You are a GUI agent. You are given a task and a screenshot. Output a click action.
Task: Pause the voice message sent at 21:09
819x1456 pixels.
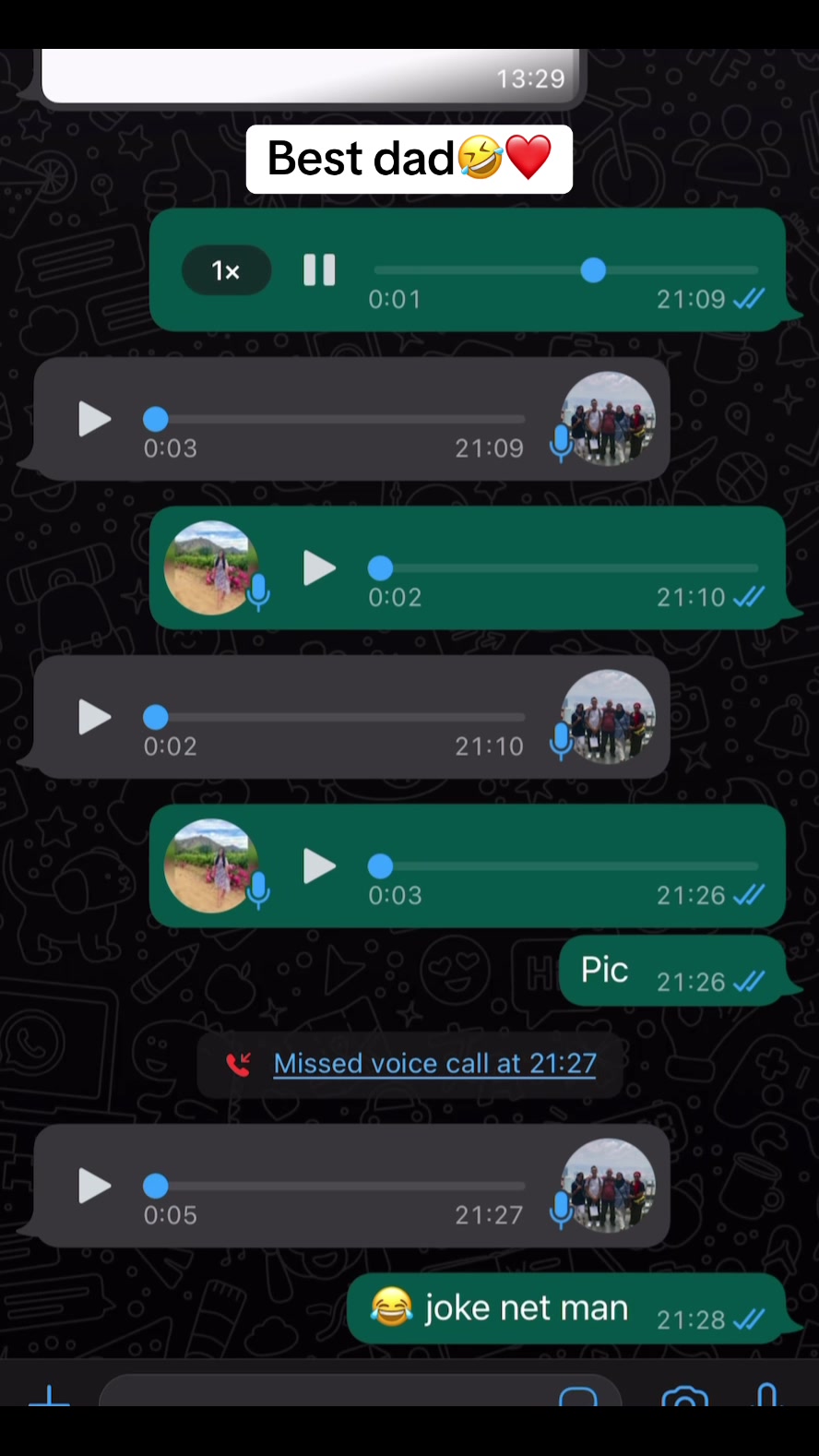(319, 270)
